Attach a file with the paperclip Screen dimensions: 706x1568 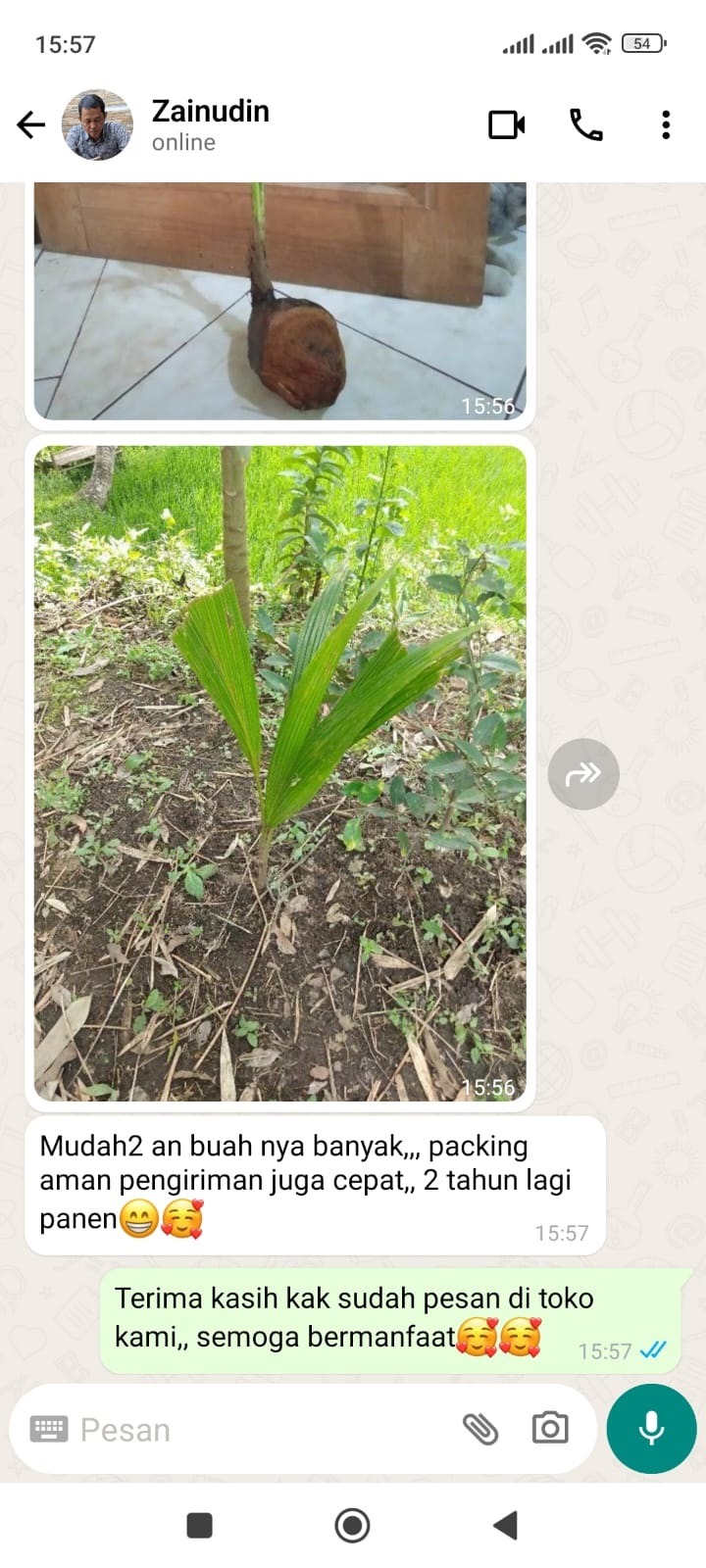click(480, 1430)
